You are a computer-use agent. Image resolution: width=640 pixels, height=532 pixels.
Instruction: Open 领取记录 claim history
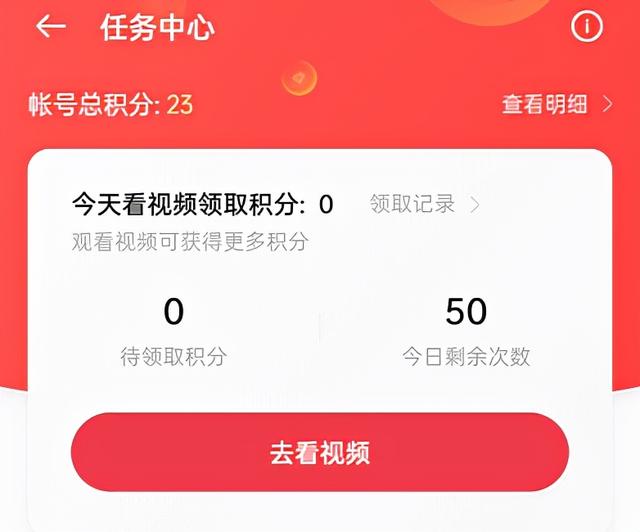coord(424,205)
